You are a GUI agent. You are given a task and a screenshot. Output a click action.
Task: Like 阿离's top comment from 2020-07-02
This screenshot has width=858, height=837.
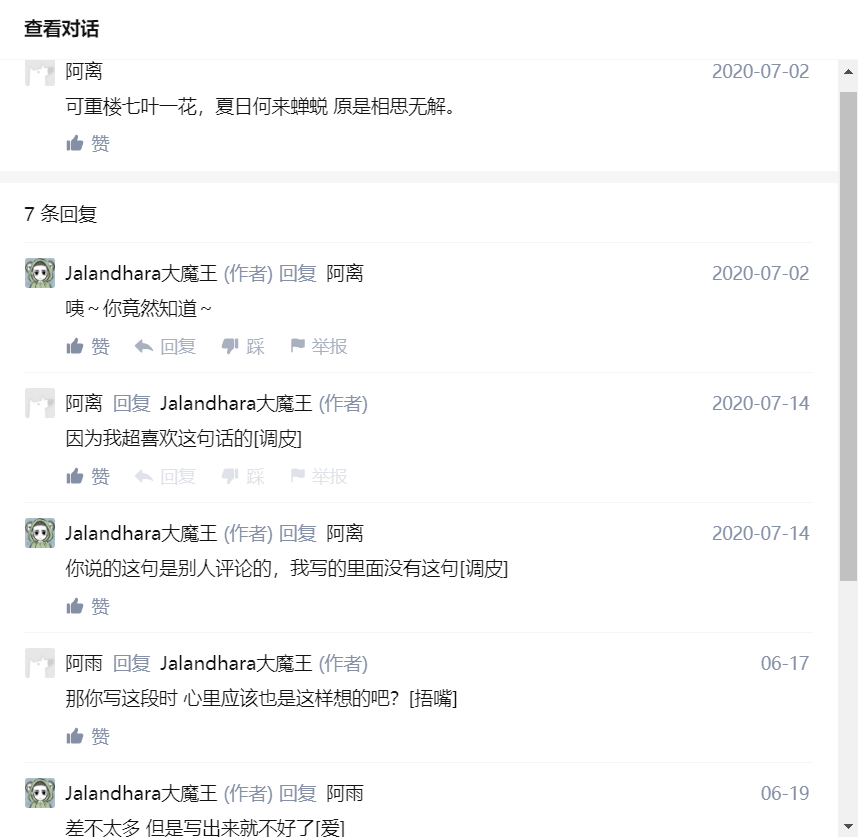(x=88, y=144)
